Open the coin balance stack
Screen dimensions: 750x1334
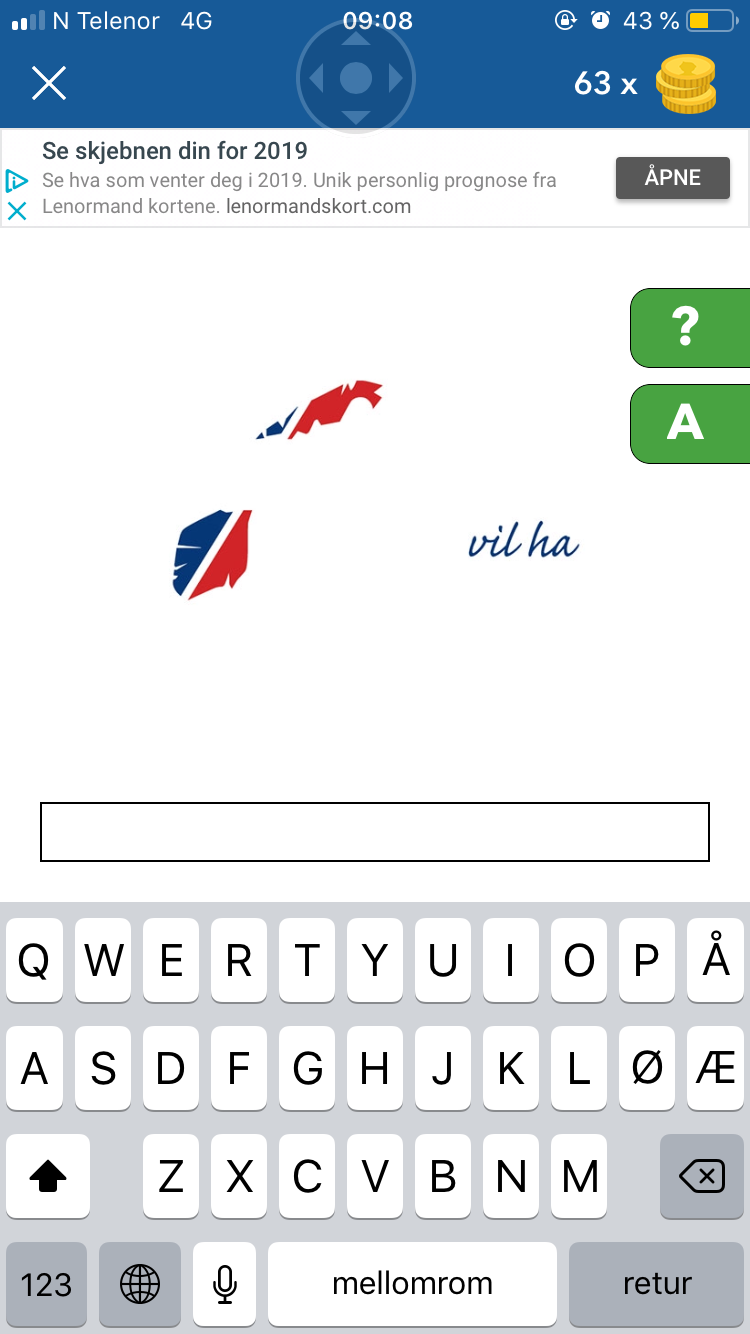(686, 83)
